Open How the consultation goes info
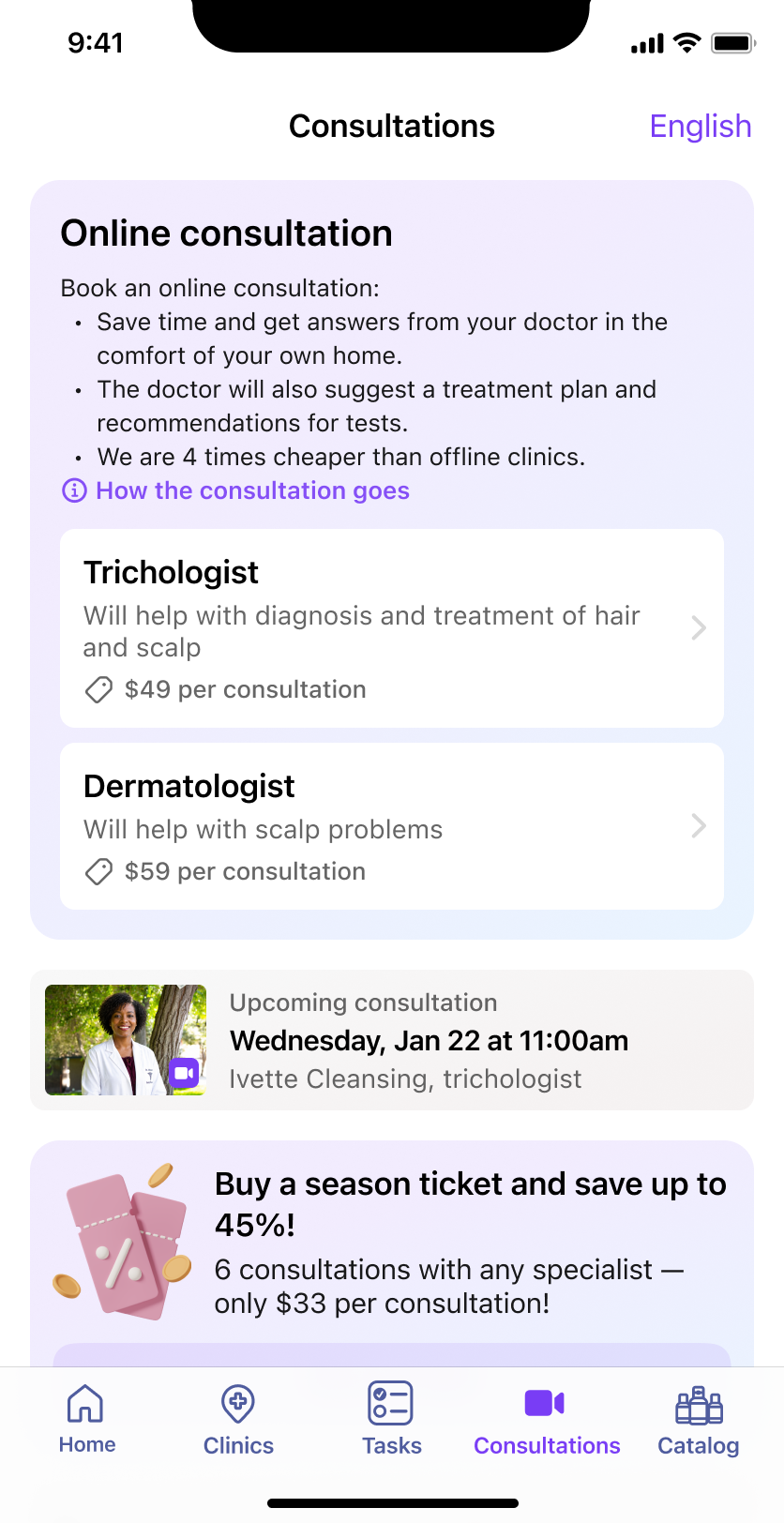Viewport: 784px width, 1523px height. click(x=236, y=490)
